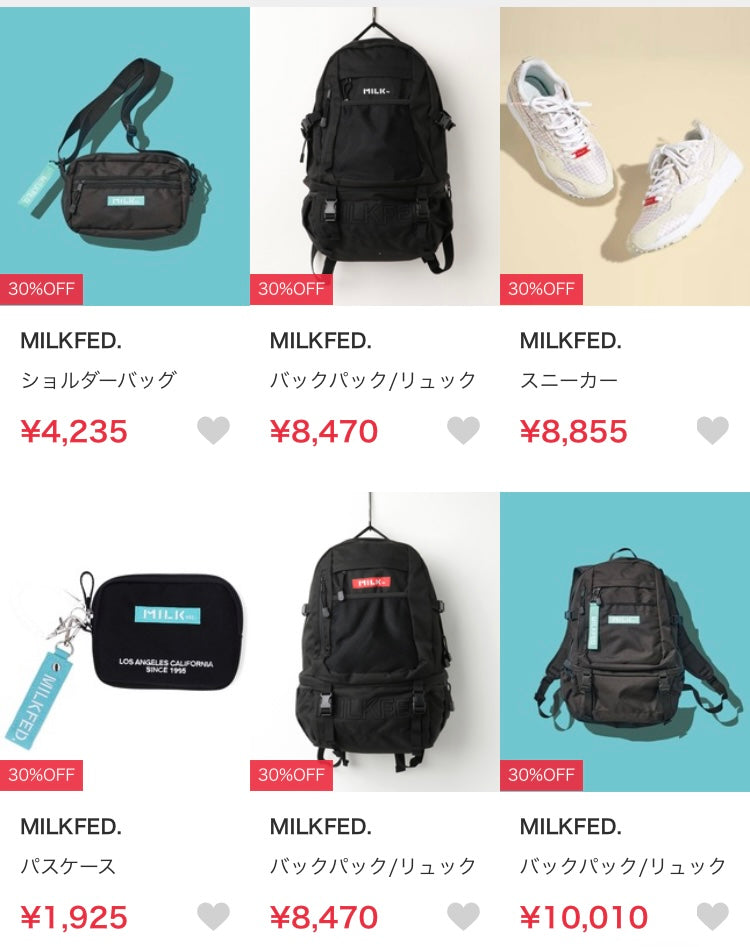Viewport: 750px width, 947px height.
Task: Tap the heart beside the ¥10,010 backpack
Action: coord(712,916)
